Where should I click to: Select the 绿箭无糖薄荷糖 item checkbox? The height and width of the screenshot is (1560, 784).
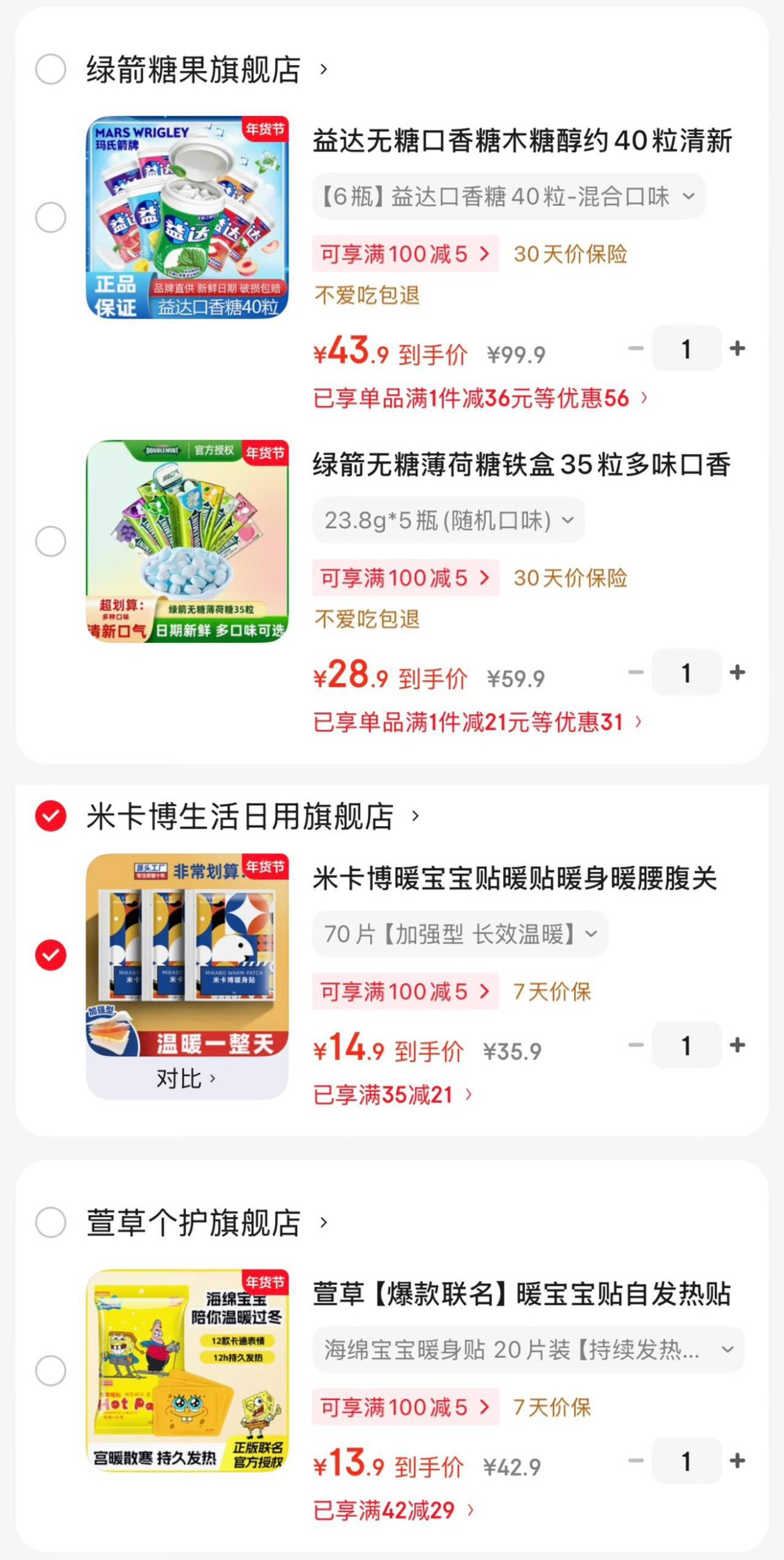[x=51, y=541]
